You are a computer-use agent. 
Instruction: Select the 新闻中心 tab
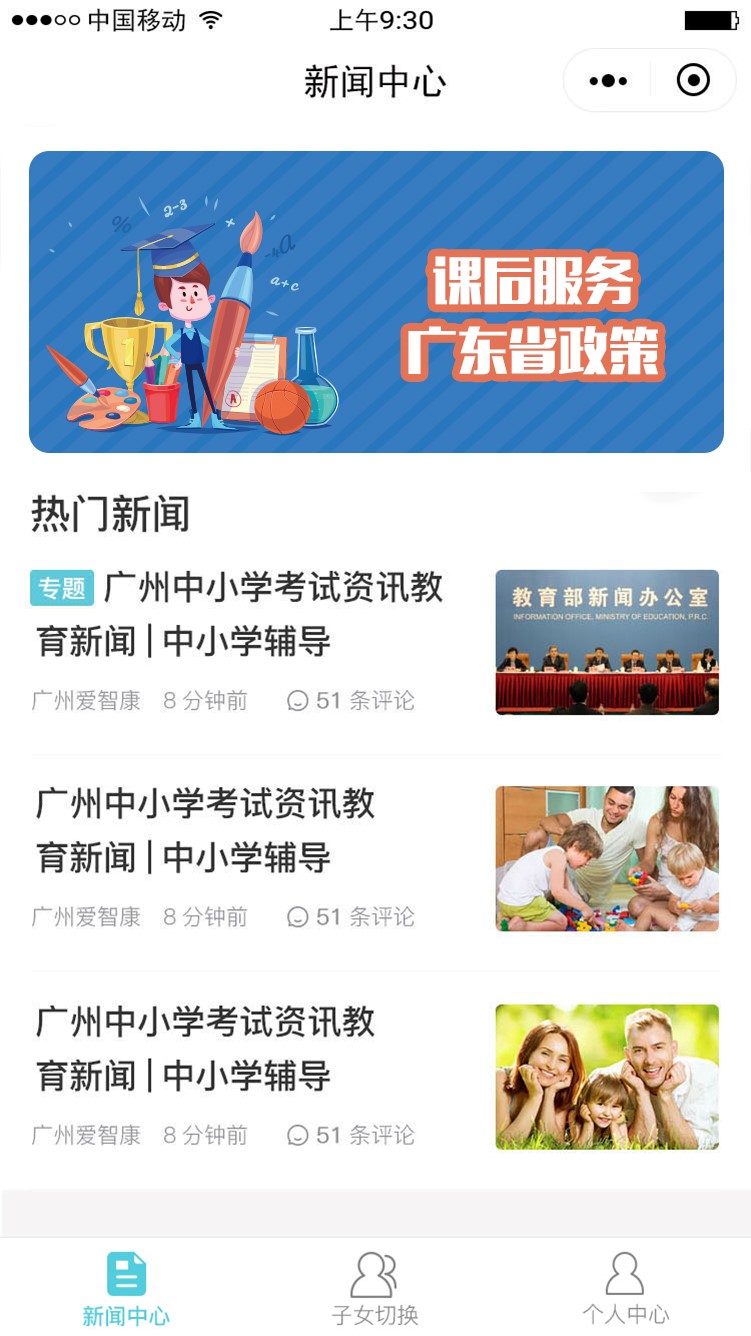(x=126, y=1289)
